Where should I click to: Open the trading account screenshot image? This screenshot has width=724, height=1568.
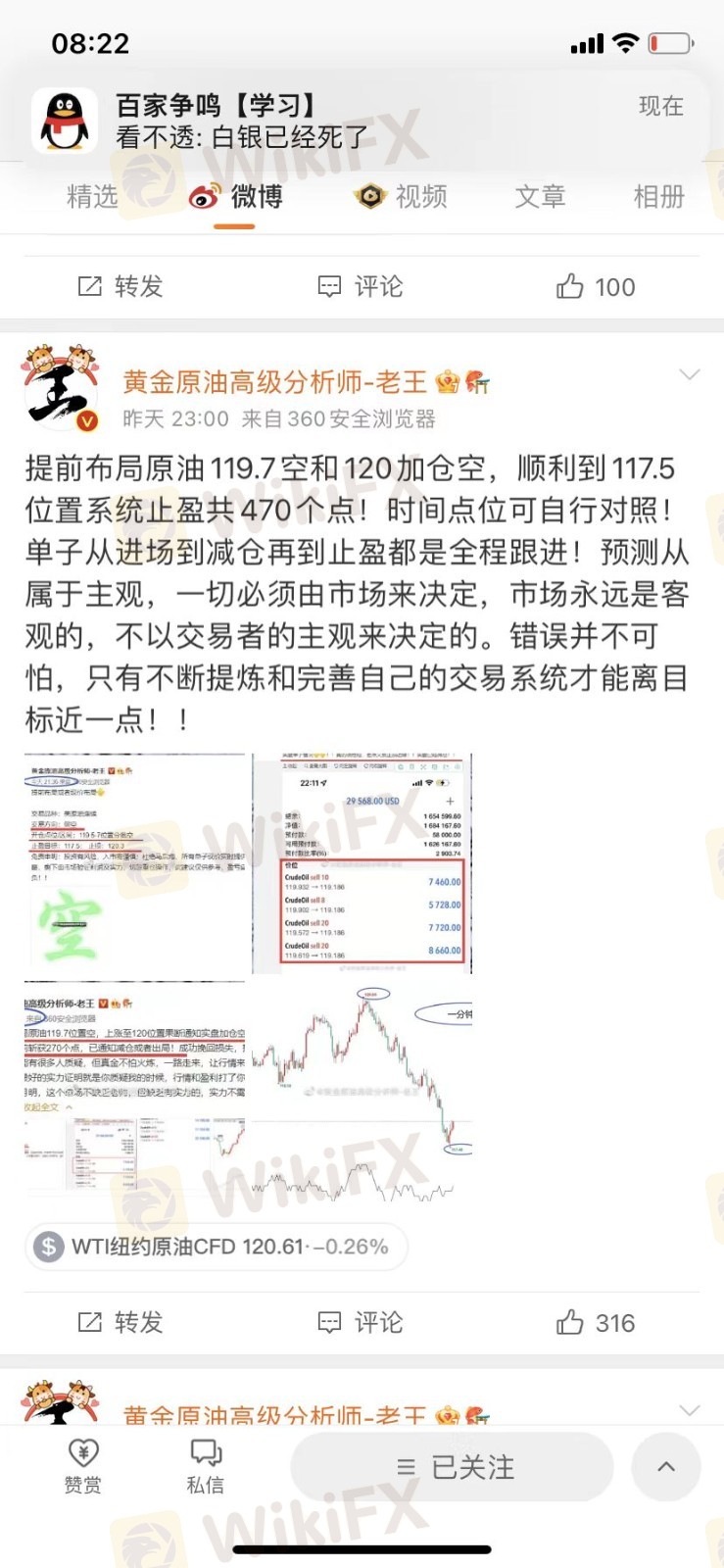362,863
